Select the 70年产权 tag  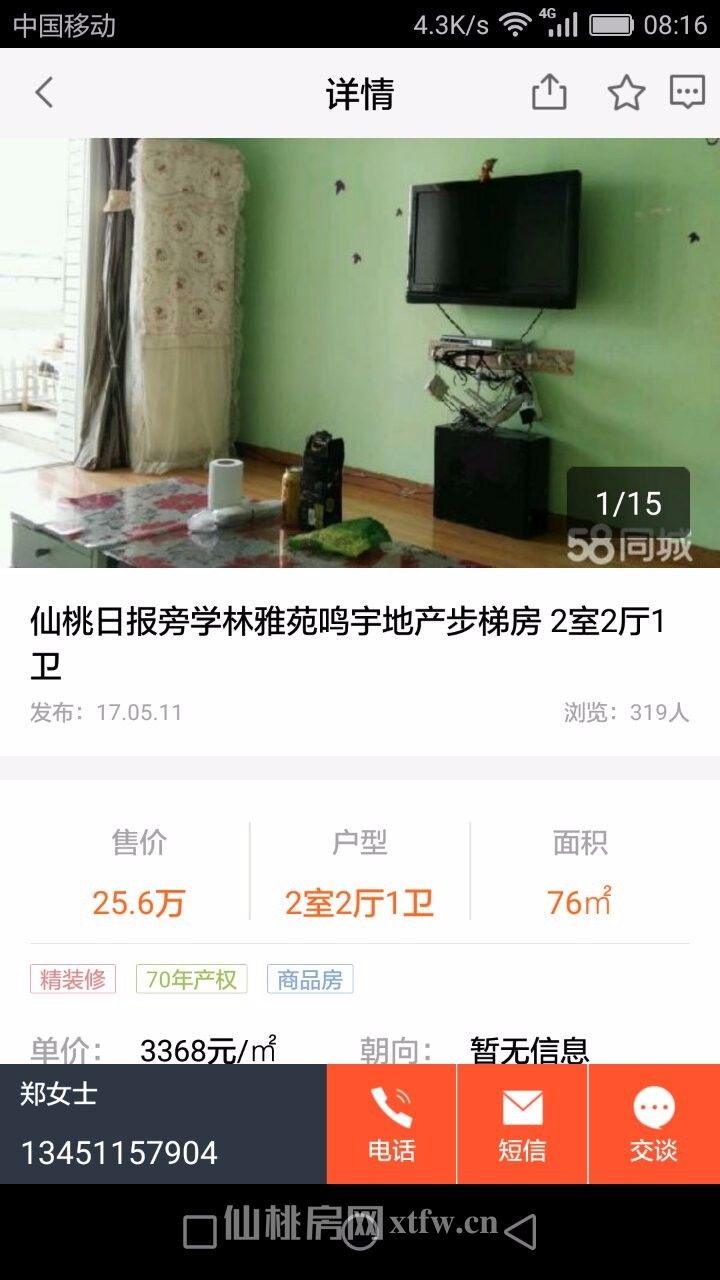pyautogui.click(x=192, y=979)
